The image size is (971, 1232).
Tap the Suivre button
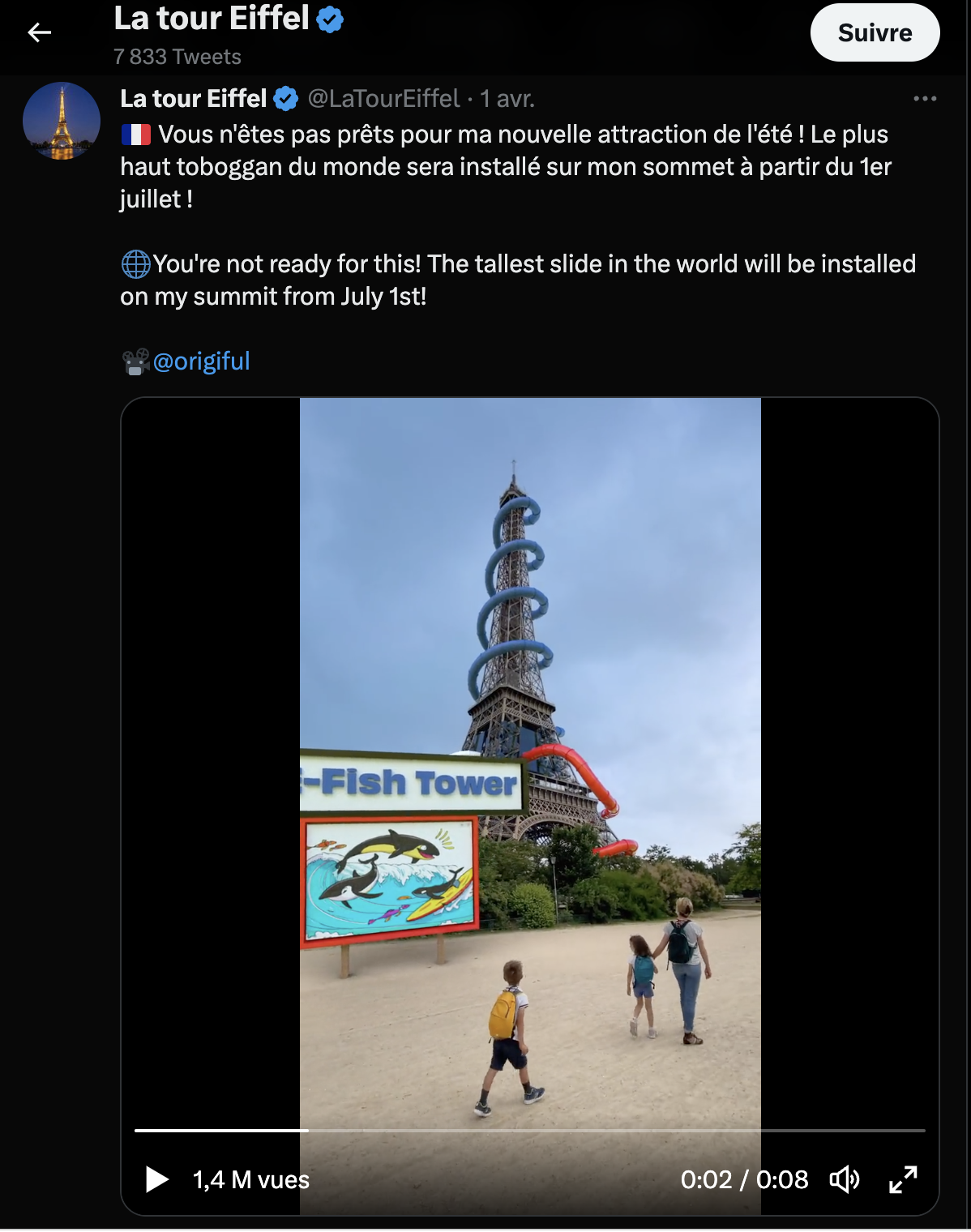point(875,32)
